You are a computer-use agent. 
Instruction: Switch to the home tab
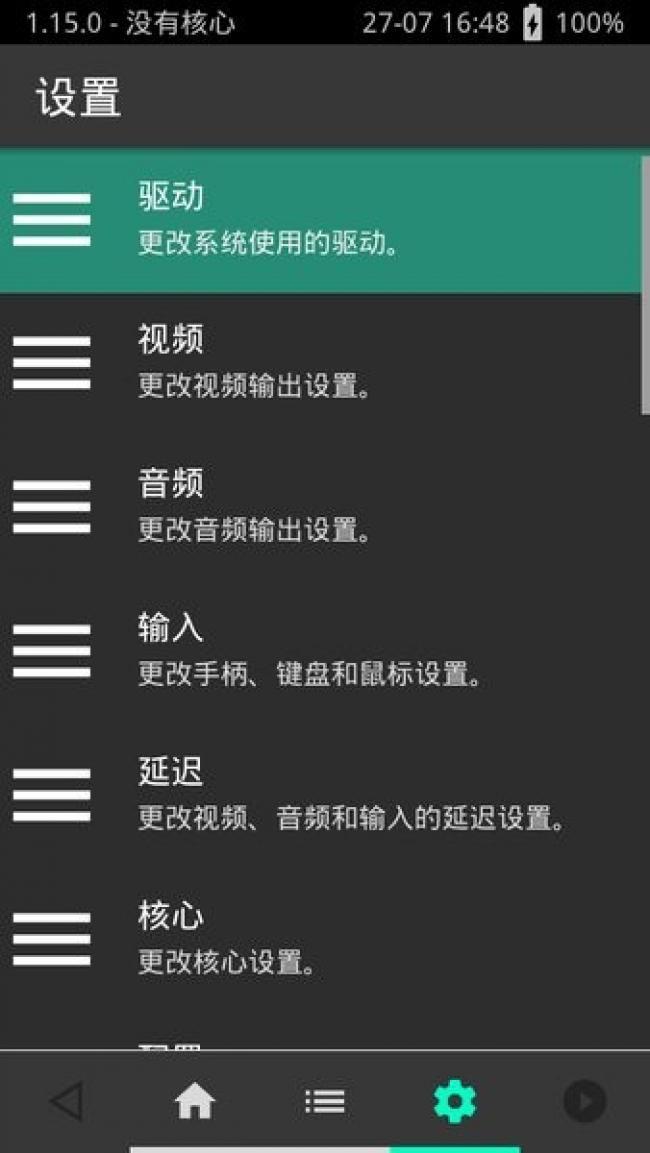(x=195, y=1102)
